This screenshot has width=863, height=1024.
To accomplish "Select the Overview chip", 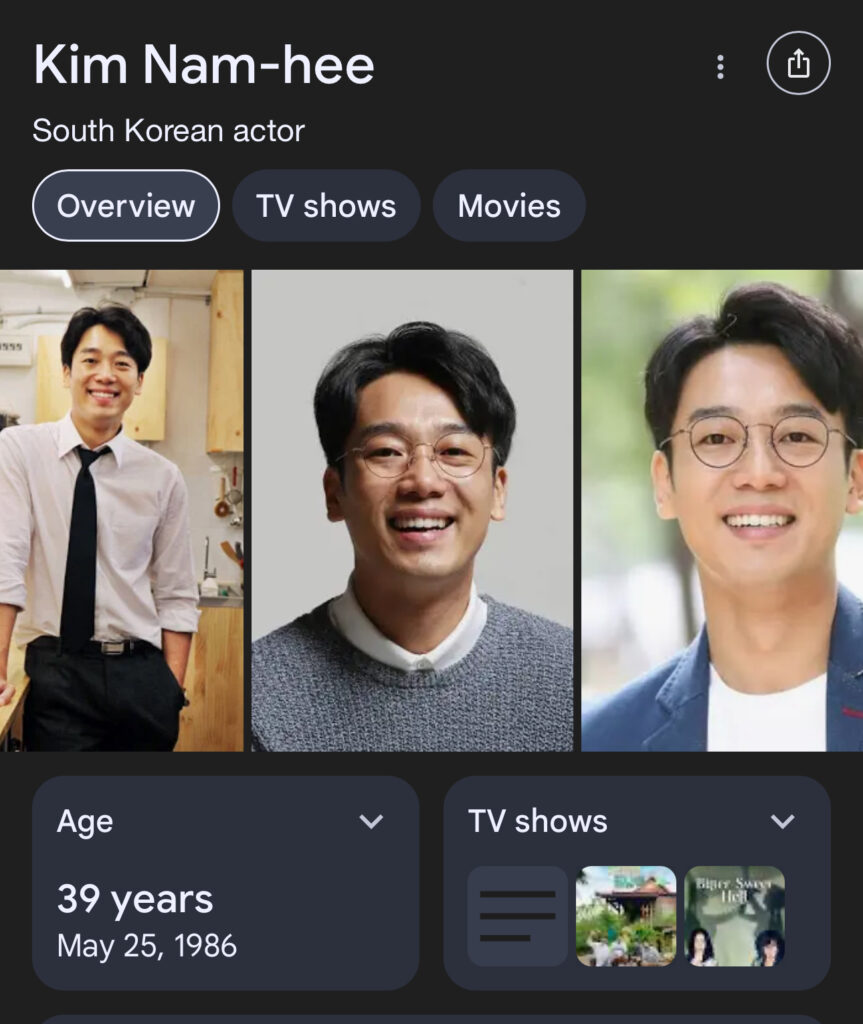I will pos(126,206).
